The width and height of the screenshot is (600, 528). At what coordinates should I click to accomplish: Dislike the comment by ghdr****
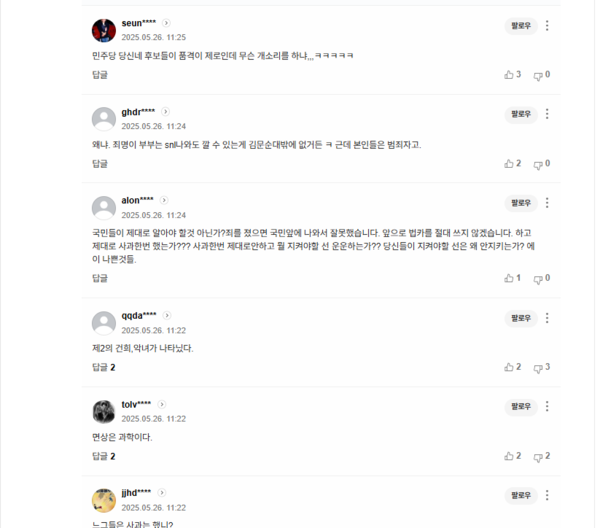(x=541, y=164)
